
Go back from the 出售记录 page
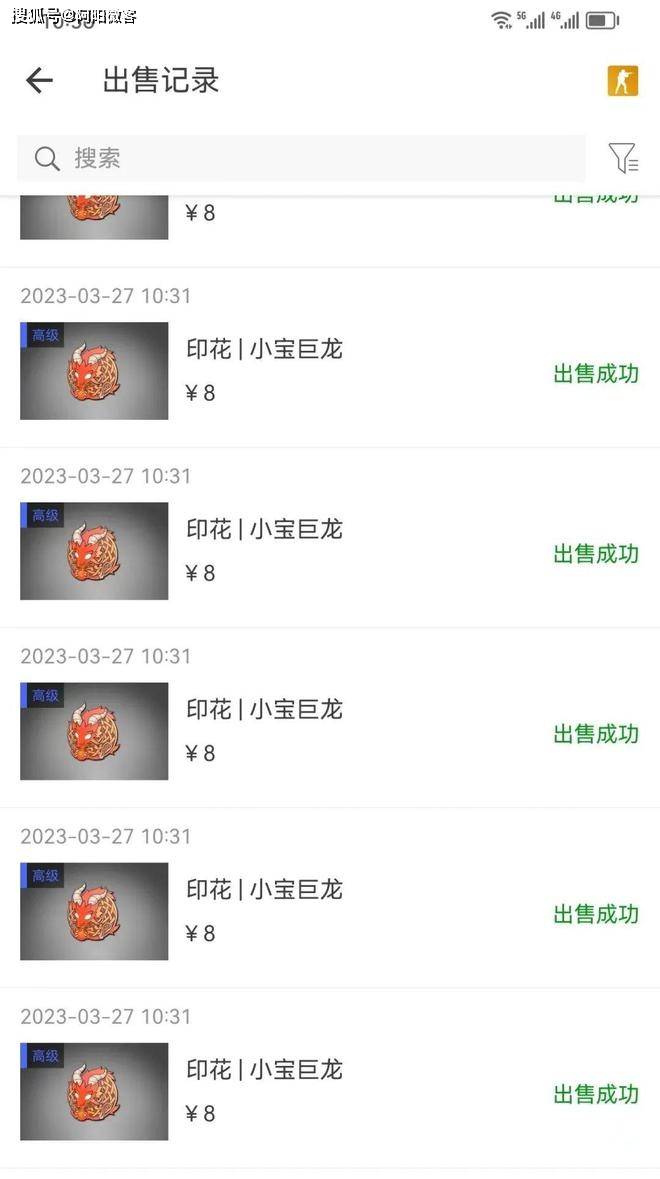coord(39,80)
